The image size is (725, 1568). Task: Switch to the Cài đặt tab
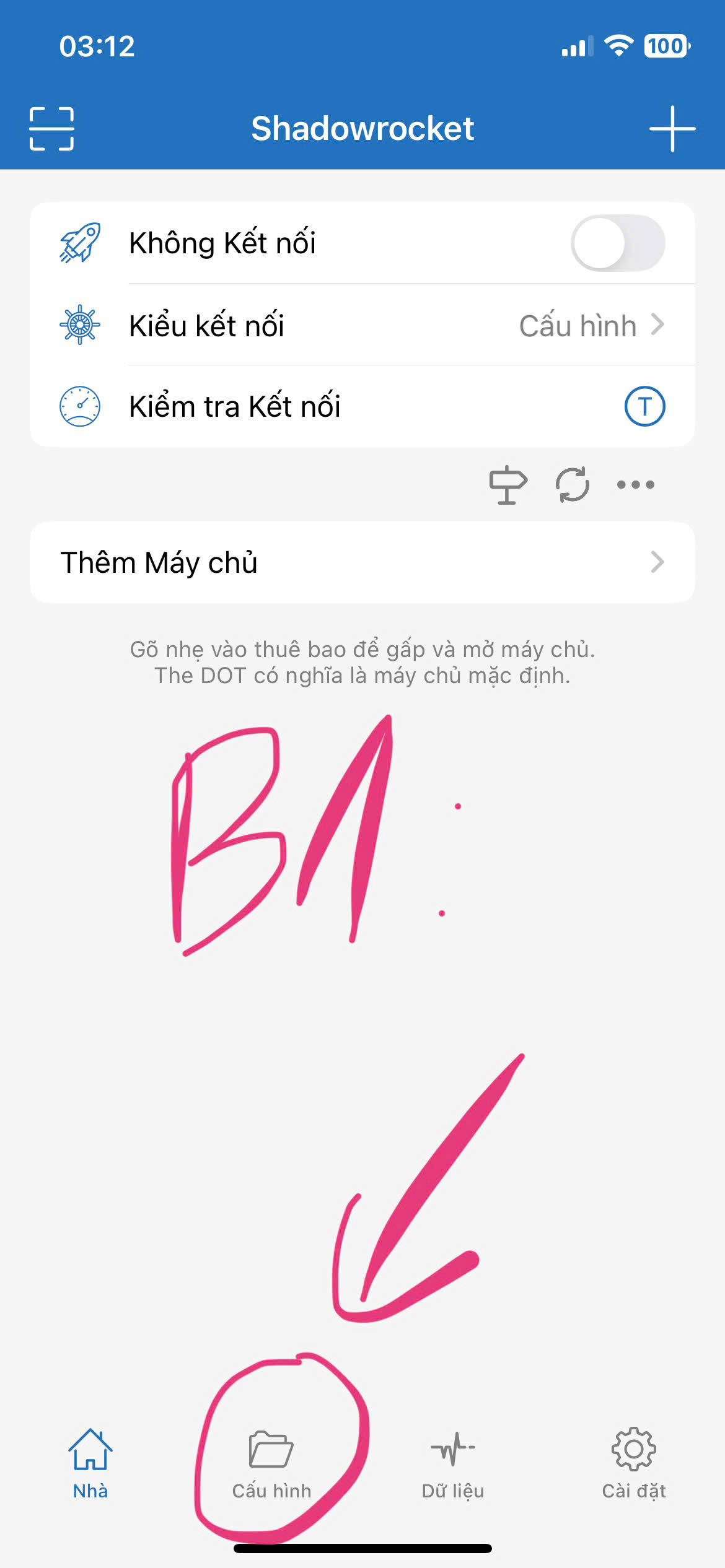coord(633,1463)
